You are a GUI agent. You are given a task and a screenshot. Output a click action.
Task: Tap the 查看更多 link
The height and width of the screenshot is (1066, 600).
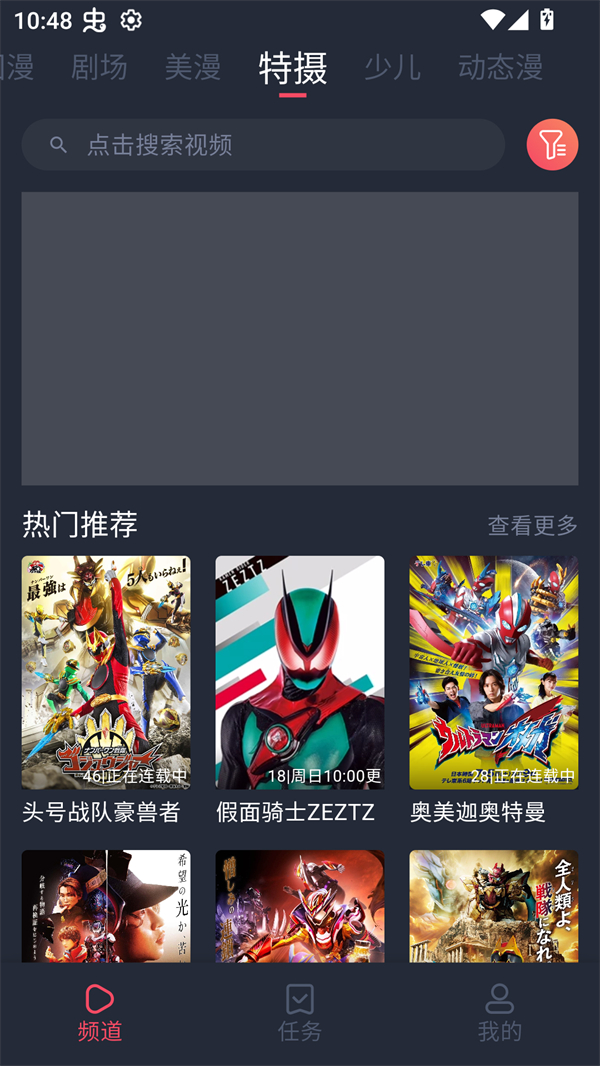pyautogui.click(x=532, y=525)
